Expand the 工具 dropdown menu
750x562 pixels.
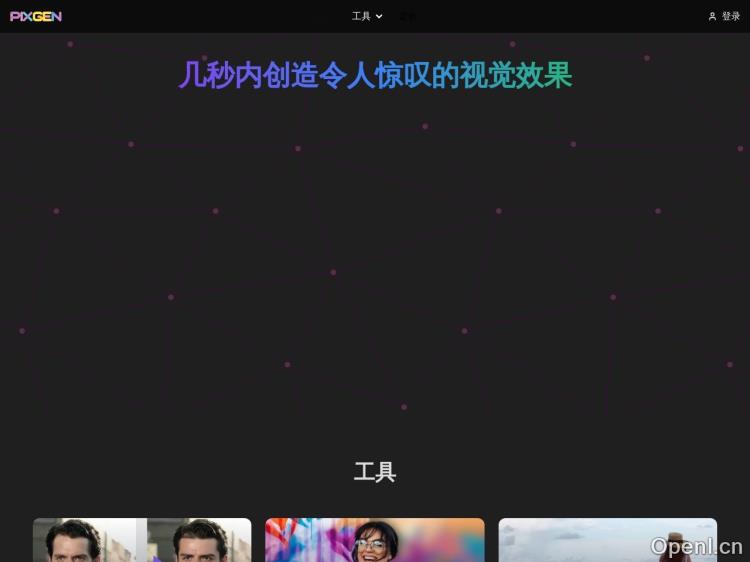point(367,16)
